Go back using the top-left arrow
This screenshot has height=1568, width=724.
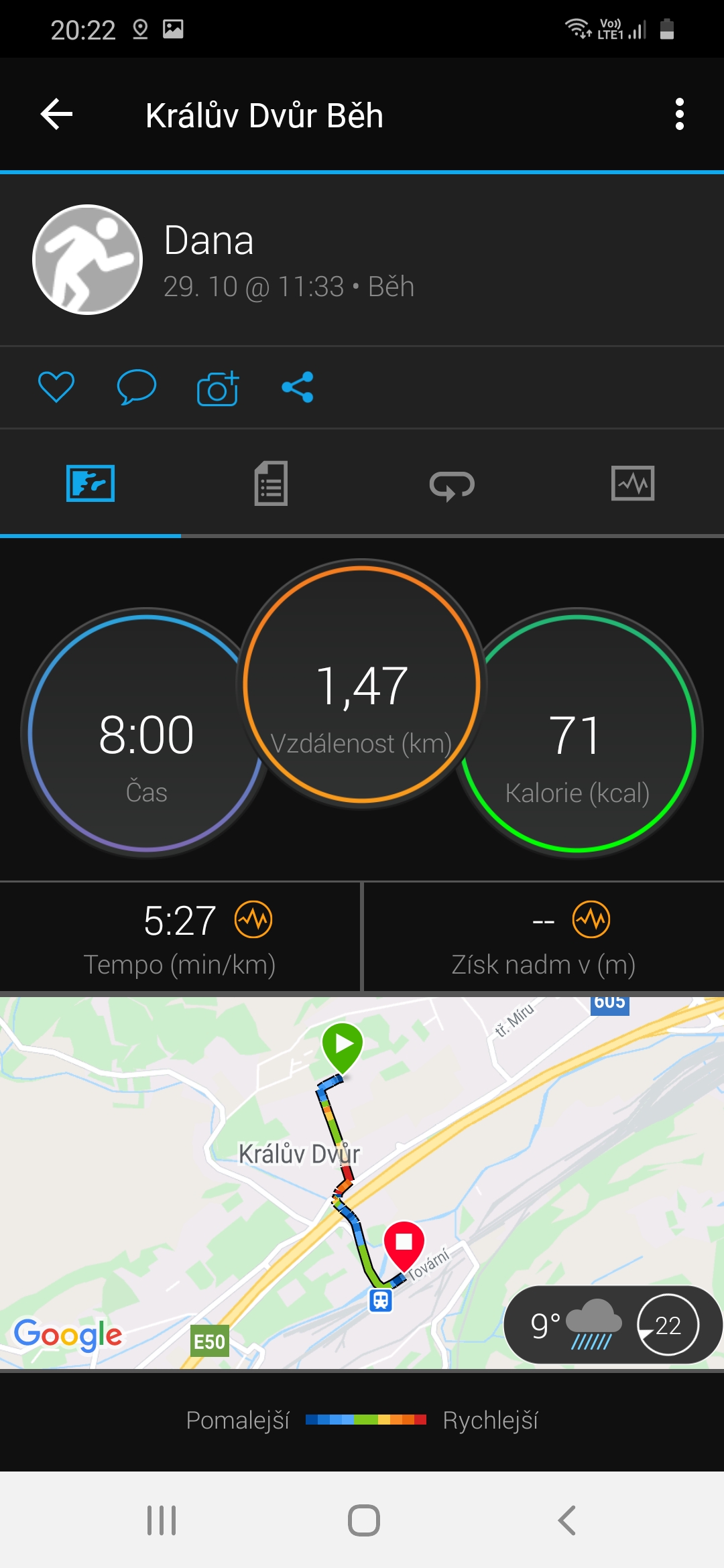point(57,115)
